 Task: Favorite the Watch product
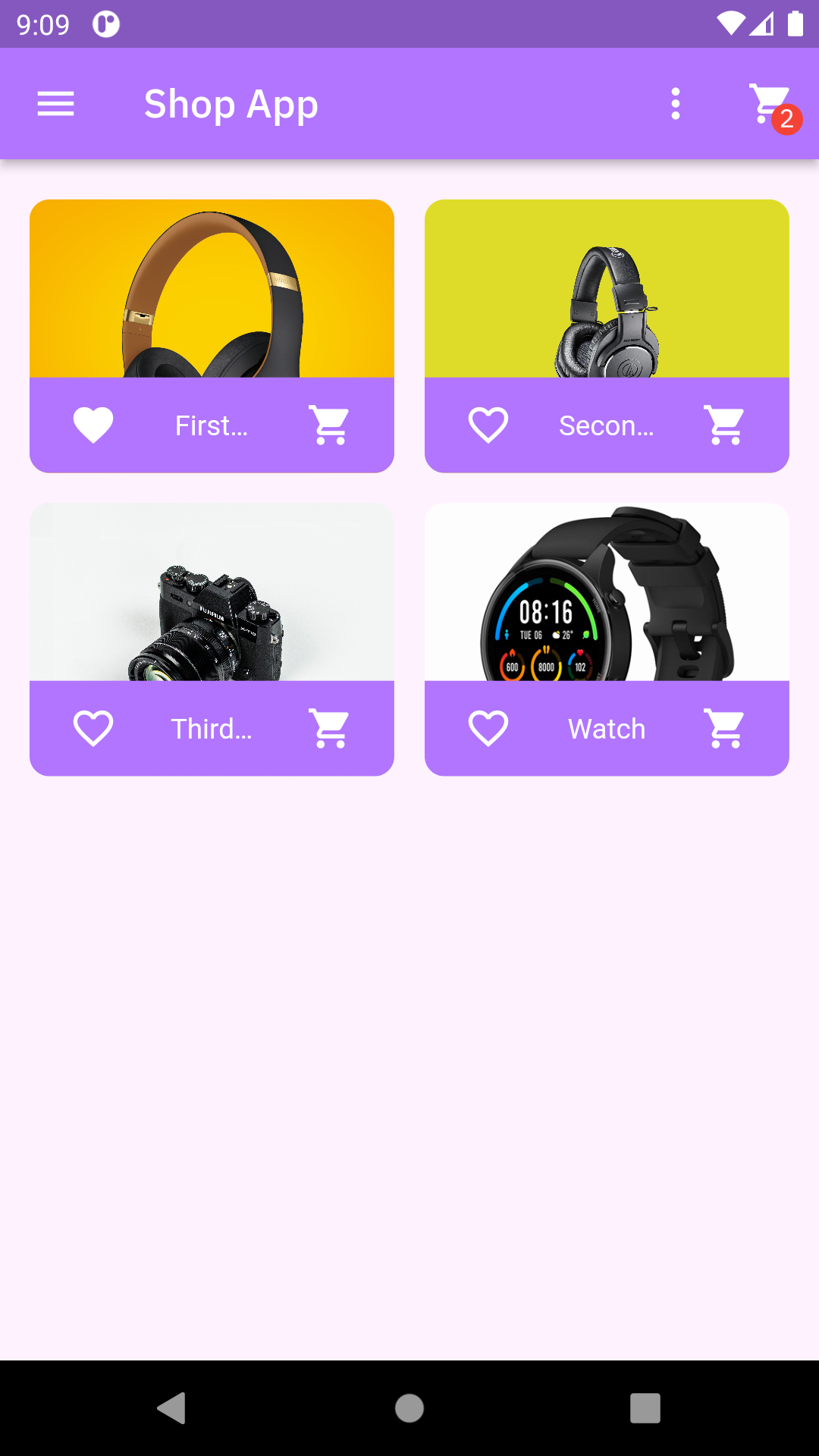[488, 728]
